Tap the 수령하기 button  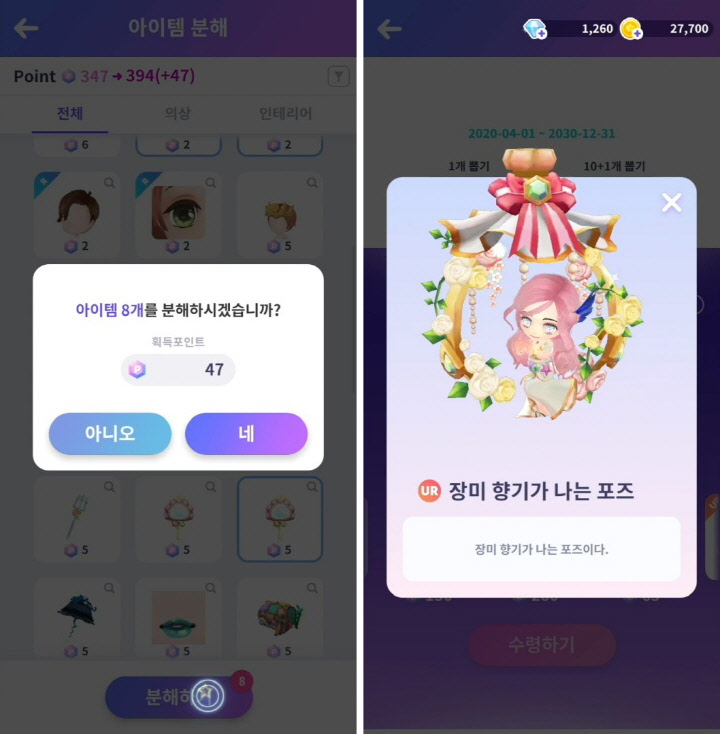coord(542,645)
